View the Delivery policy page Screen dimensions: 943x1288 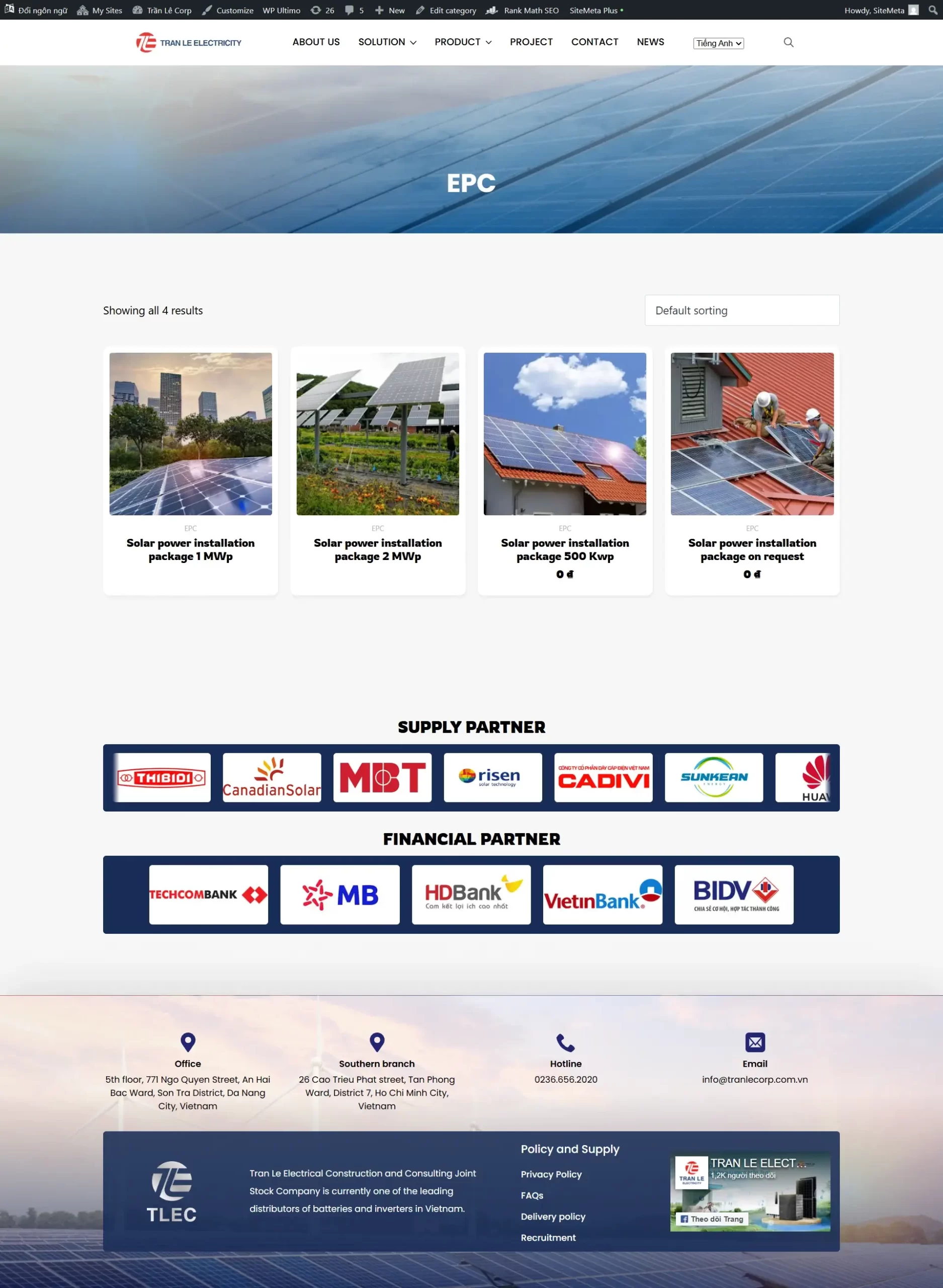553,1217
